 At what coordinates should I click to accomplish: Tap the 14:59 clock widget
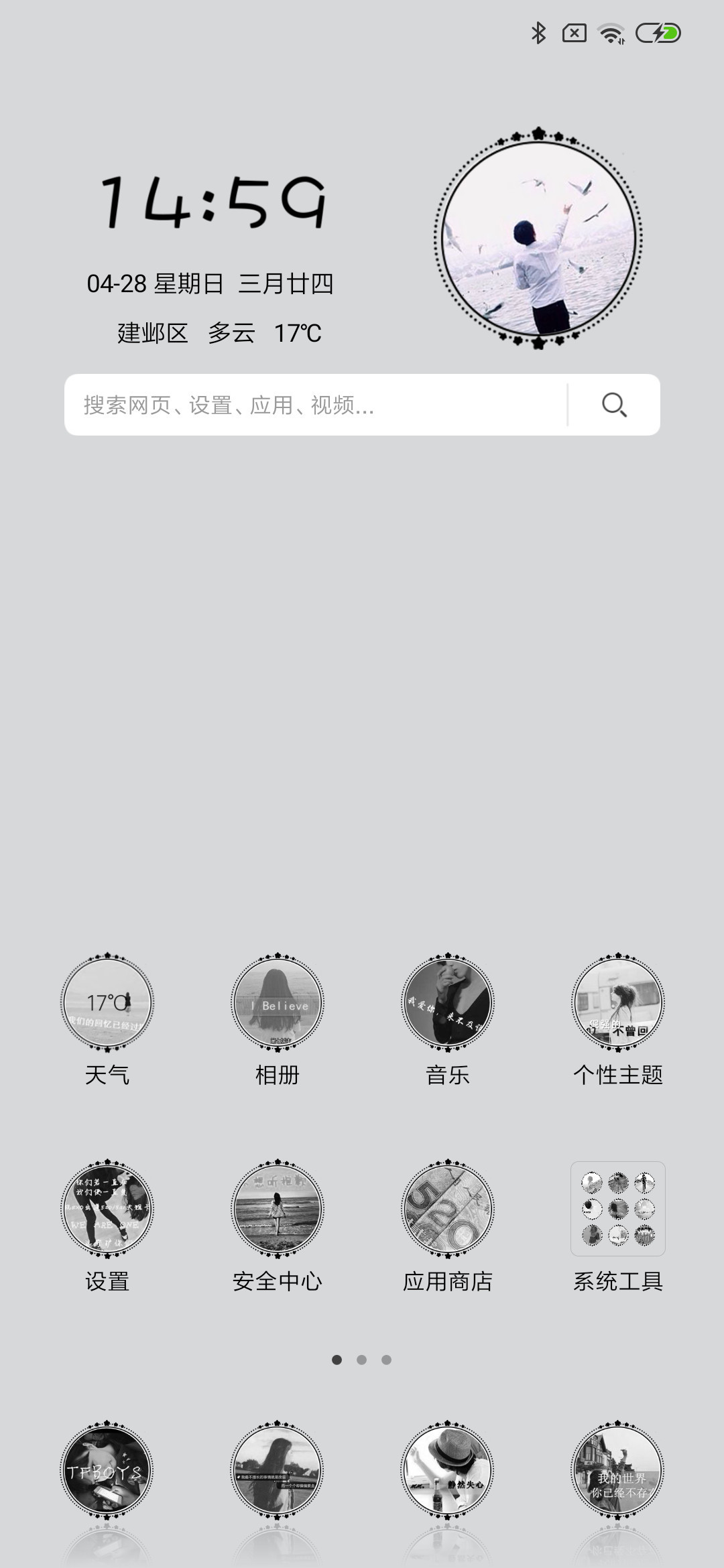click(213, 201)
